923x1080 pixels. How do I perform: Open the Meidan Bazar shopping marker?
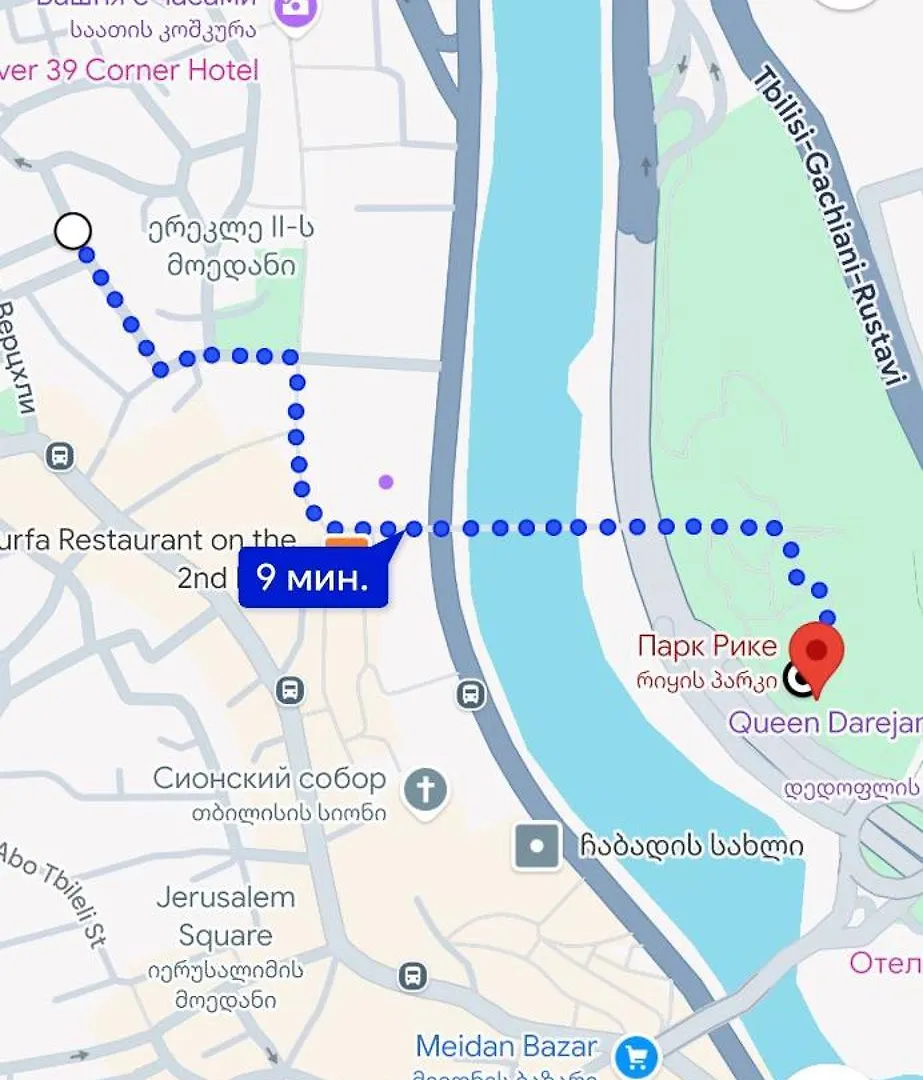635,1055
